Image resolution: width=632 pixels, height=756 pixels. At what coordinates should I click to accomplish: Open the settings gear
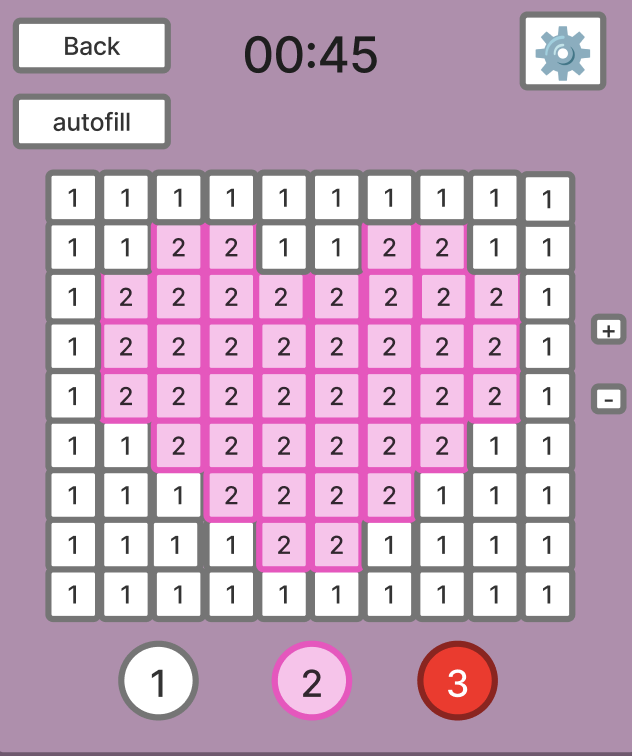pyautogui.click(x=562, y=52)
